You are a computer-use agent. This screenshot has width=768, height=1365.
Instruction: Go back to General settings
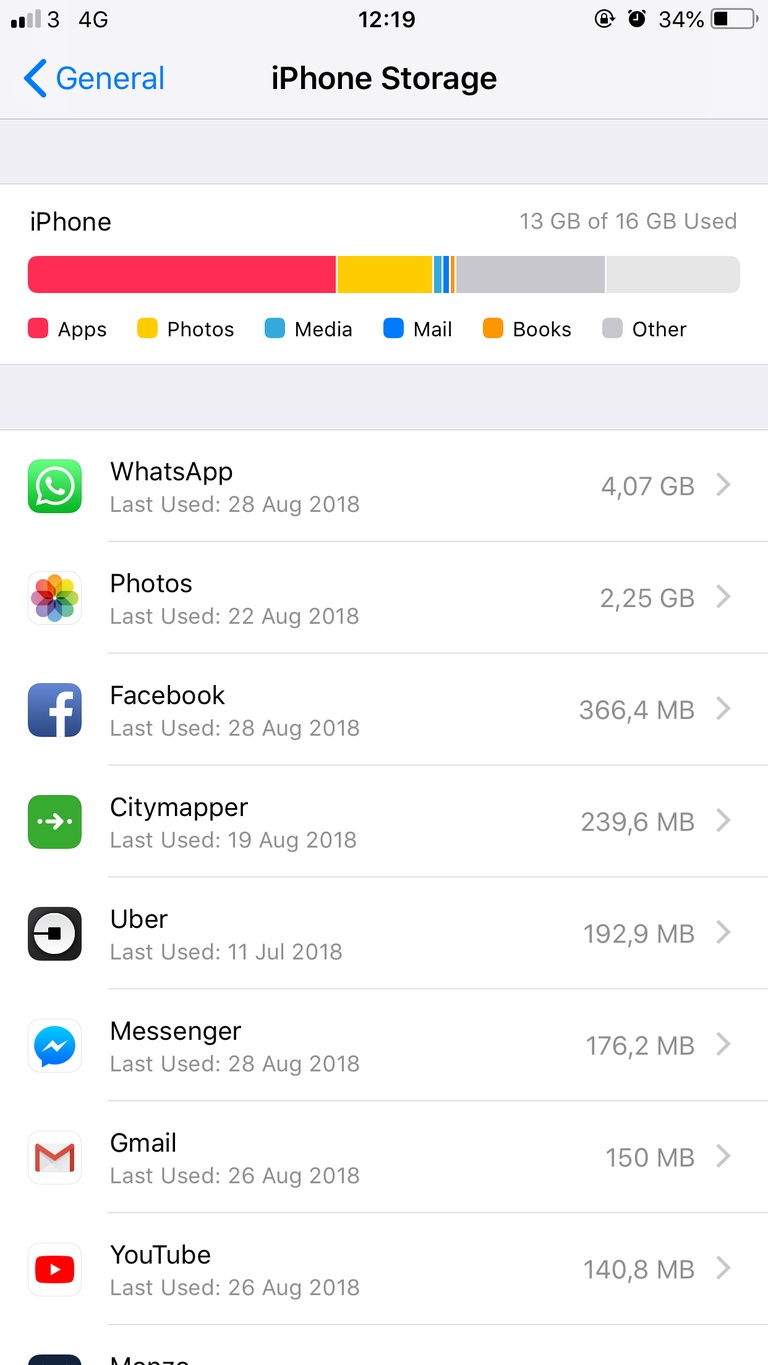[x=94, y=79]
